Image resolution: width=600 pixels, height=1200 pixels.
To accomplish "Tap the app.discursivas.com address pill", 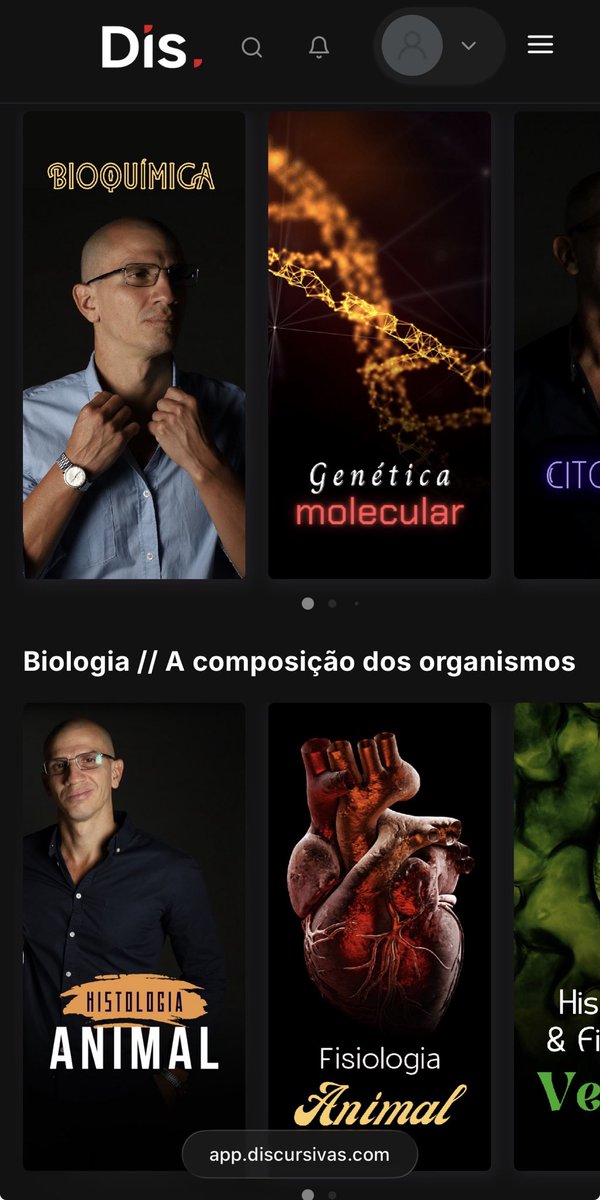I will click(x=299, y=1155).
